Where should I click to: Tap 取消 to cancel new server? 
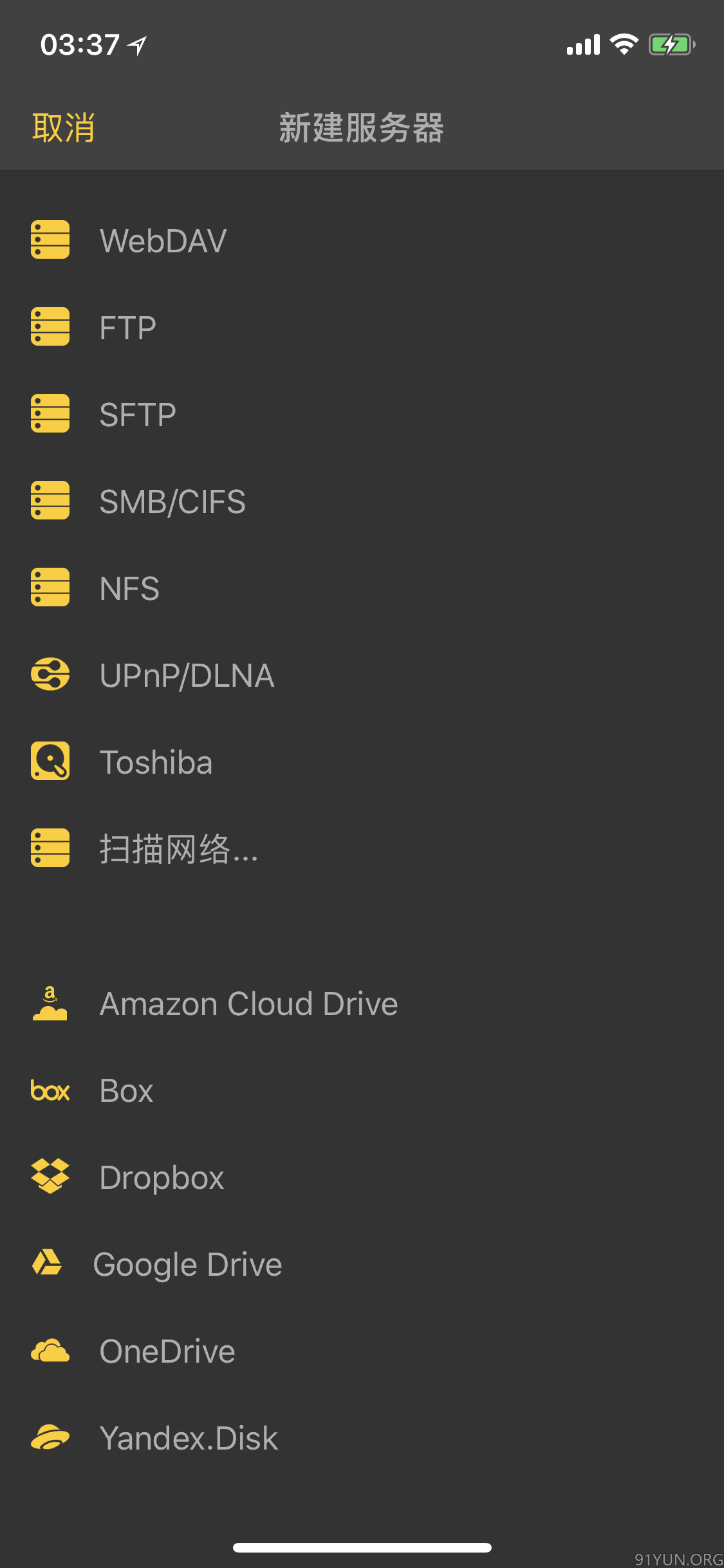point(64,127)
